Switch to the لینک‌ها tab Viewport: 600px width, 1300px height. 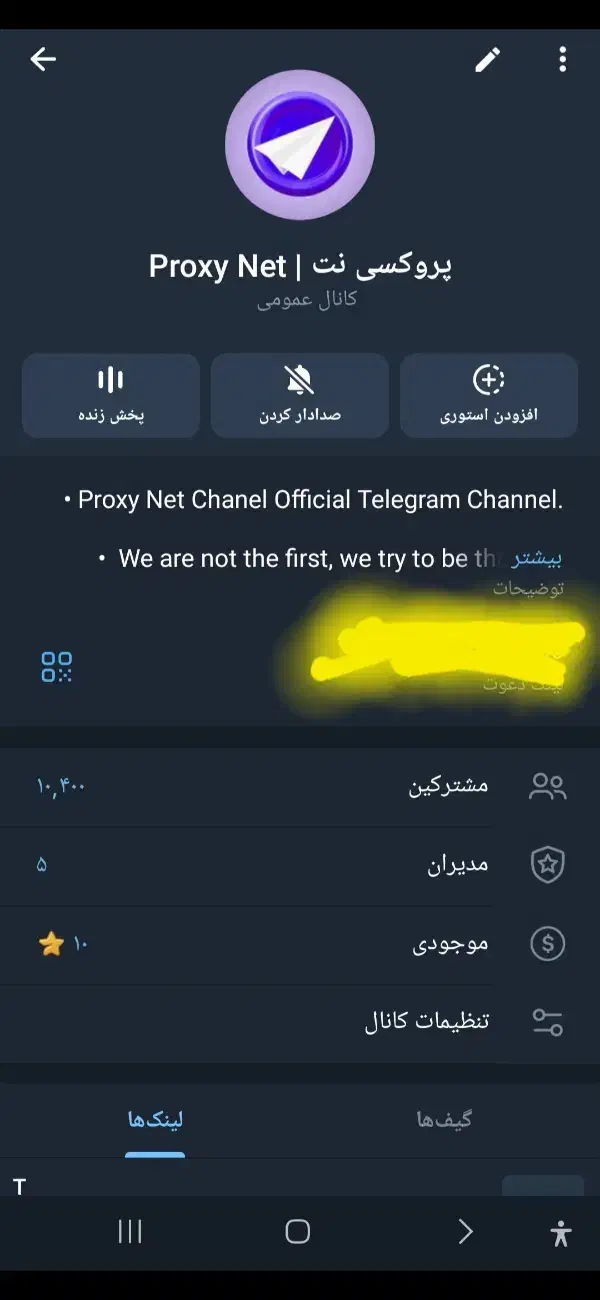coord(155,1120)
